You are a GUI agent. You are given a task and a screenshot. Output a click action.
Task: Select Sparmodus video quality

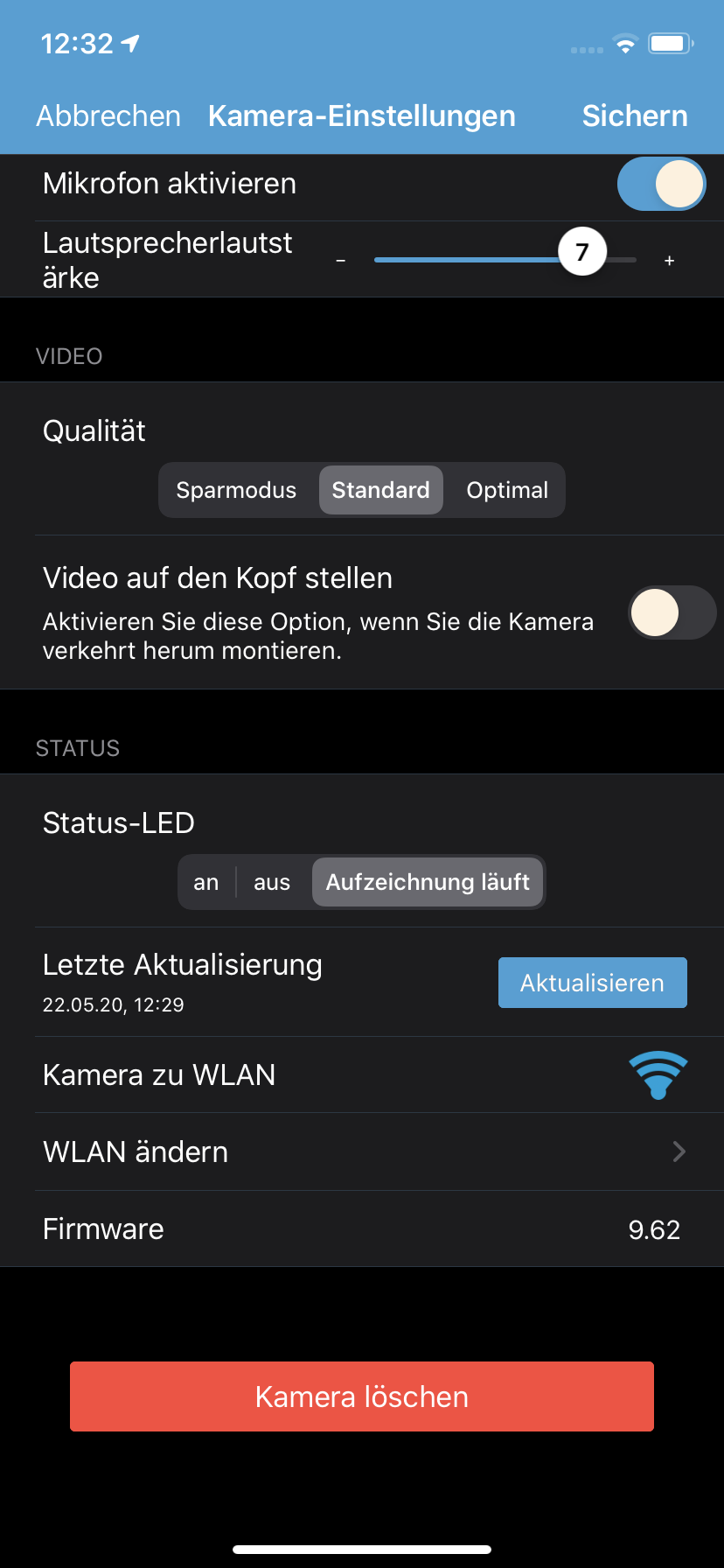click(236, 490)
